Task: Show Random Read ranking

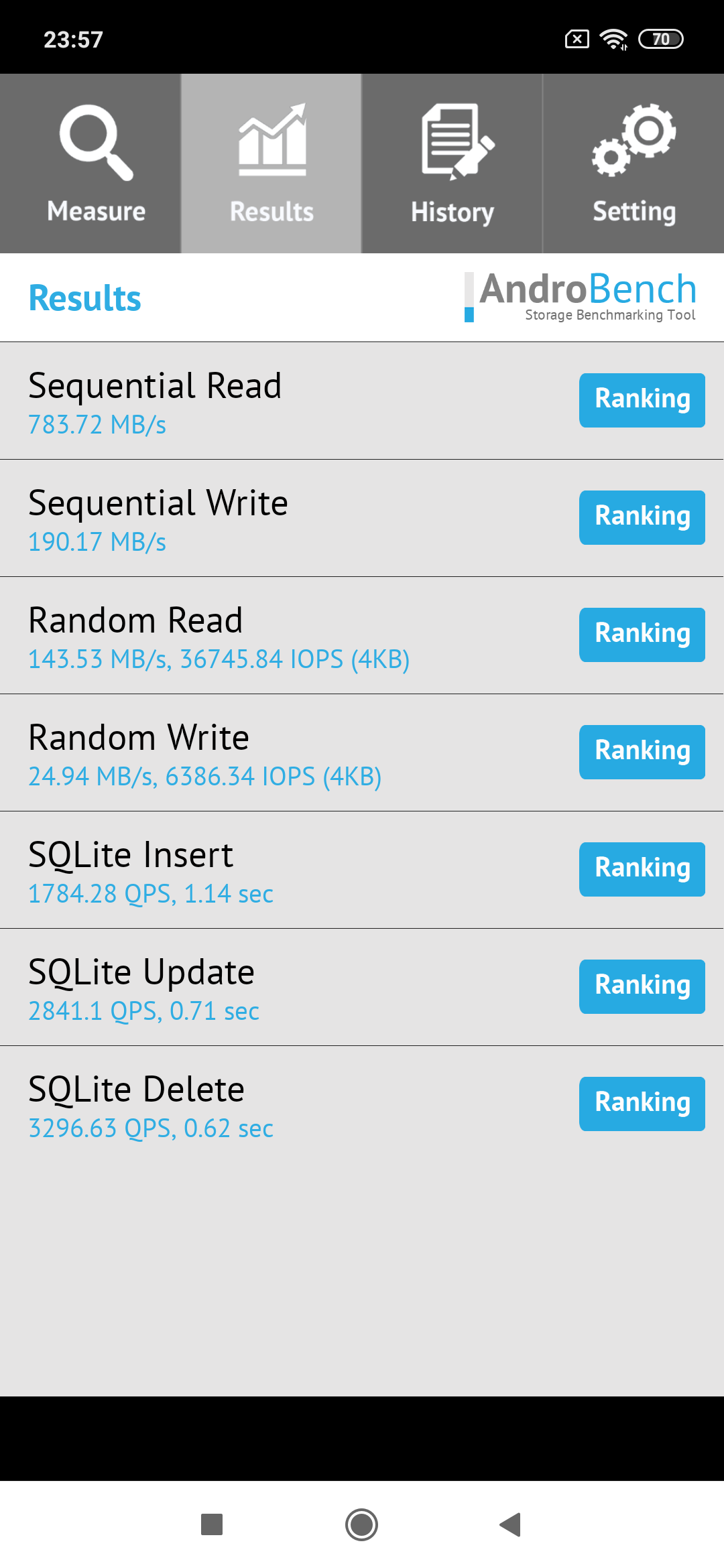Action: pos(642,635)
